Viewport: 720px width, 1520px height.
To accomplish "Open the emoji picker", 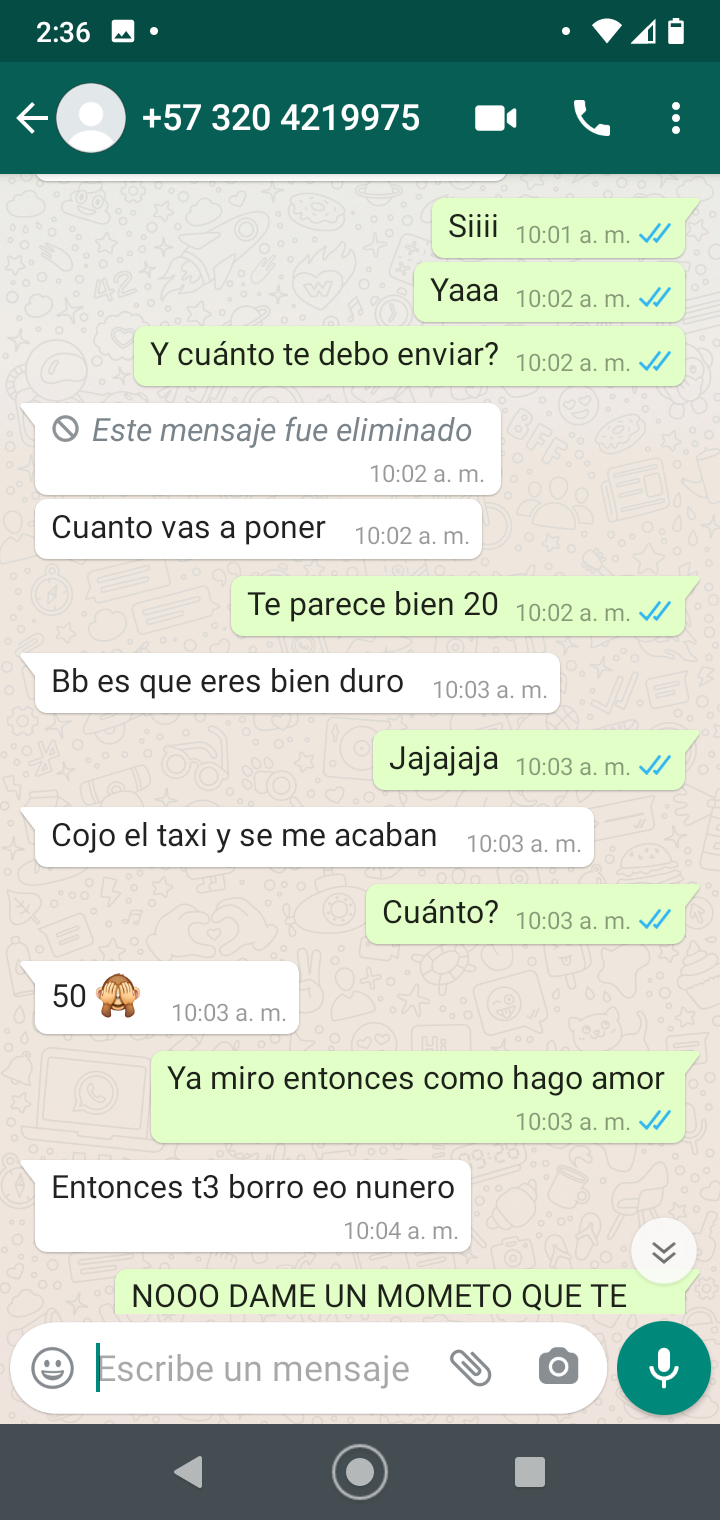I will [52, 1368].
